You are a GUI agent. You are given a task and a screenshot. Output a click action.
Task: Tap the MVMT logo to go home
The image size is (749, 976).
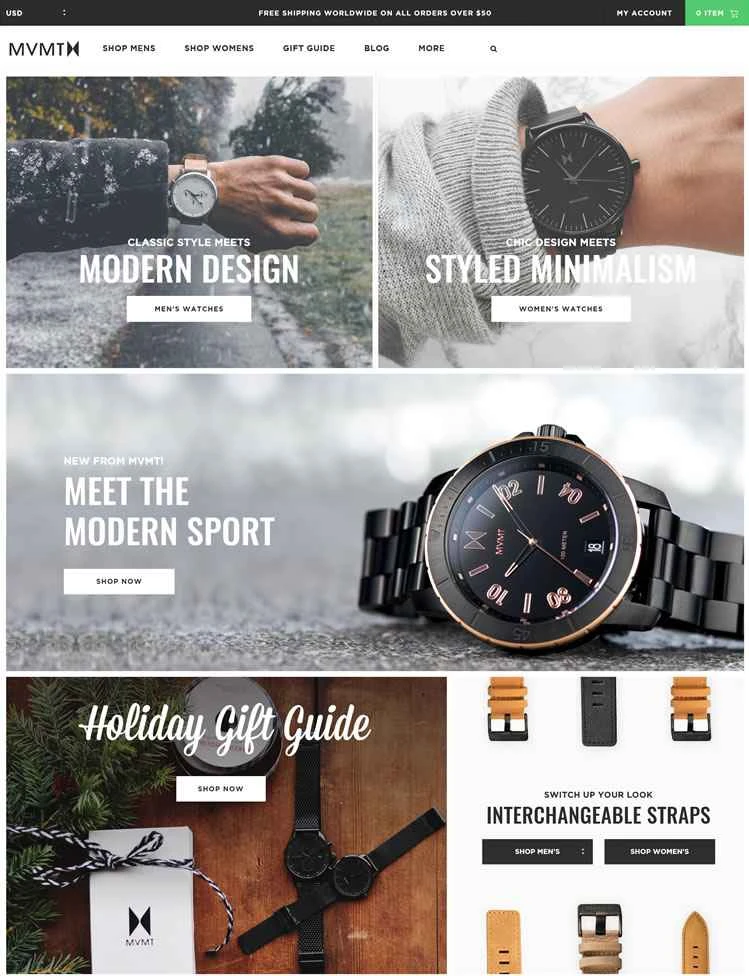(x=44, y=48)
